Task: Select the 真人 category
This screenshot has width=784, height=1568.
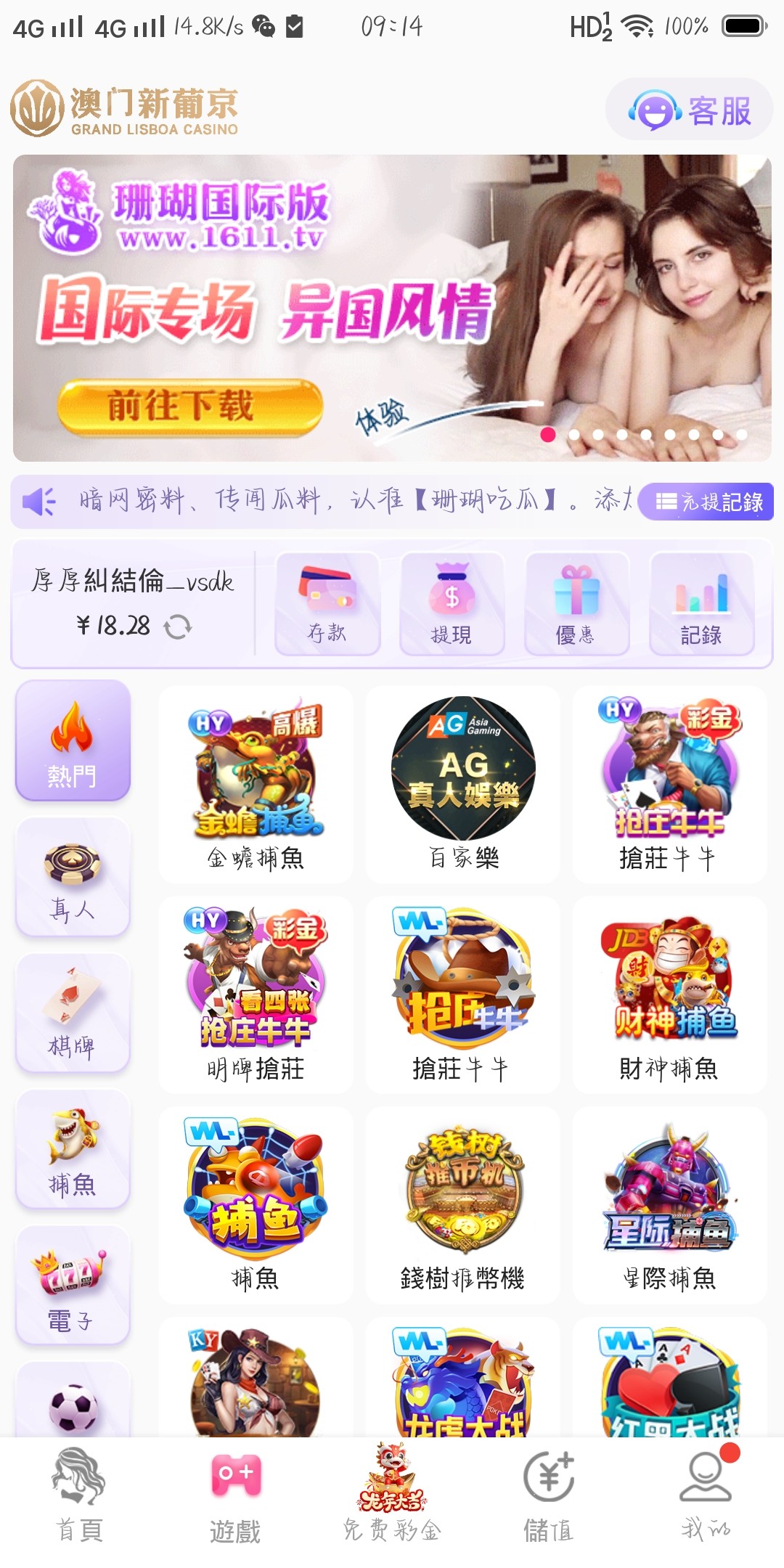Action: (x=73, y=878)
